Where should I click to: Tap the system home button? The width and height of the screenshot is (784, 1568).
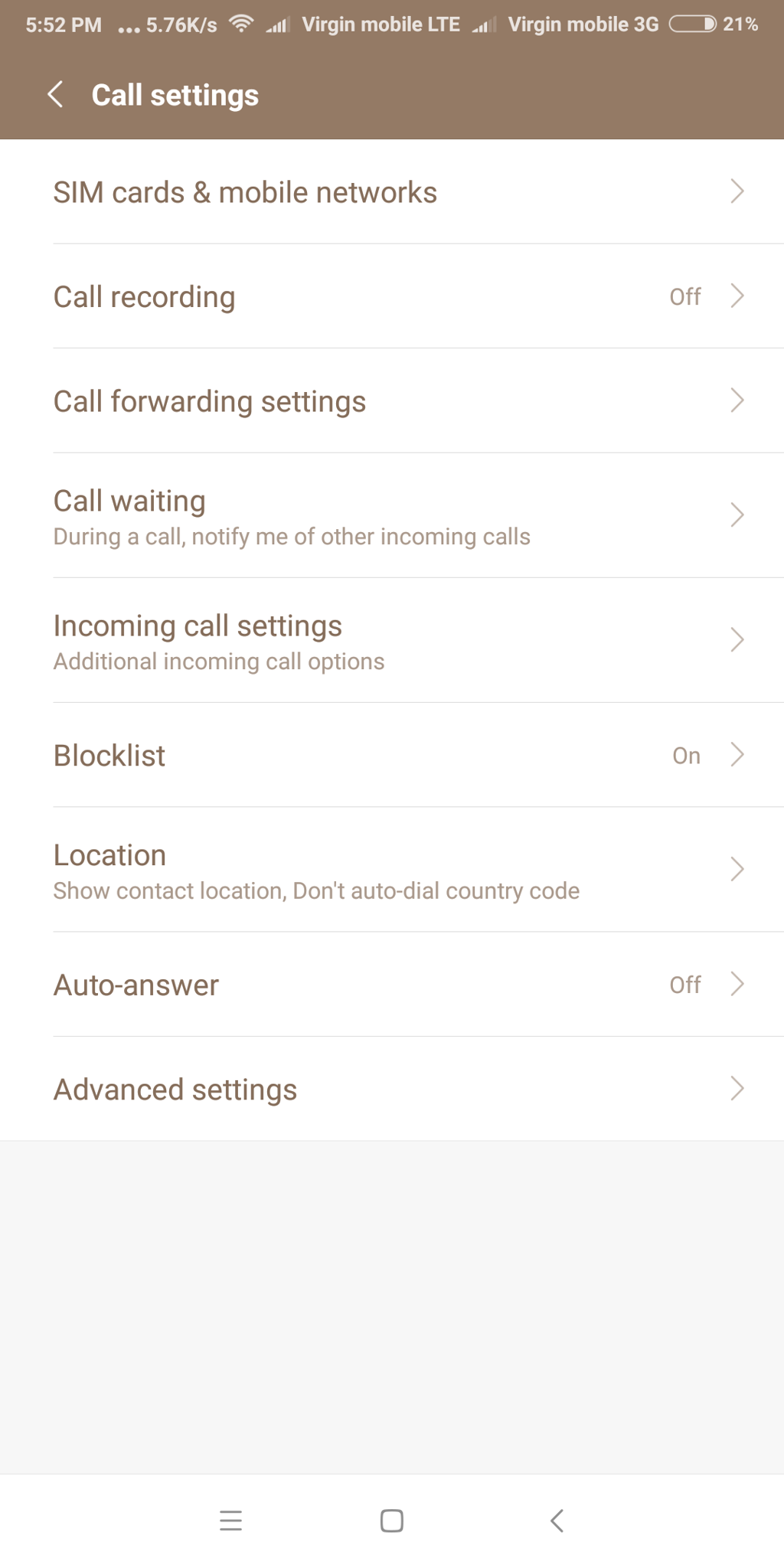click(x=392, y=1521)
